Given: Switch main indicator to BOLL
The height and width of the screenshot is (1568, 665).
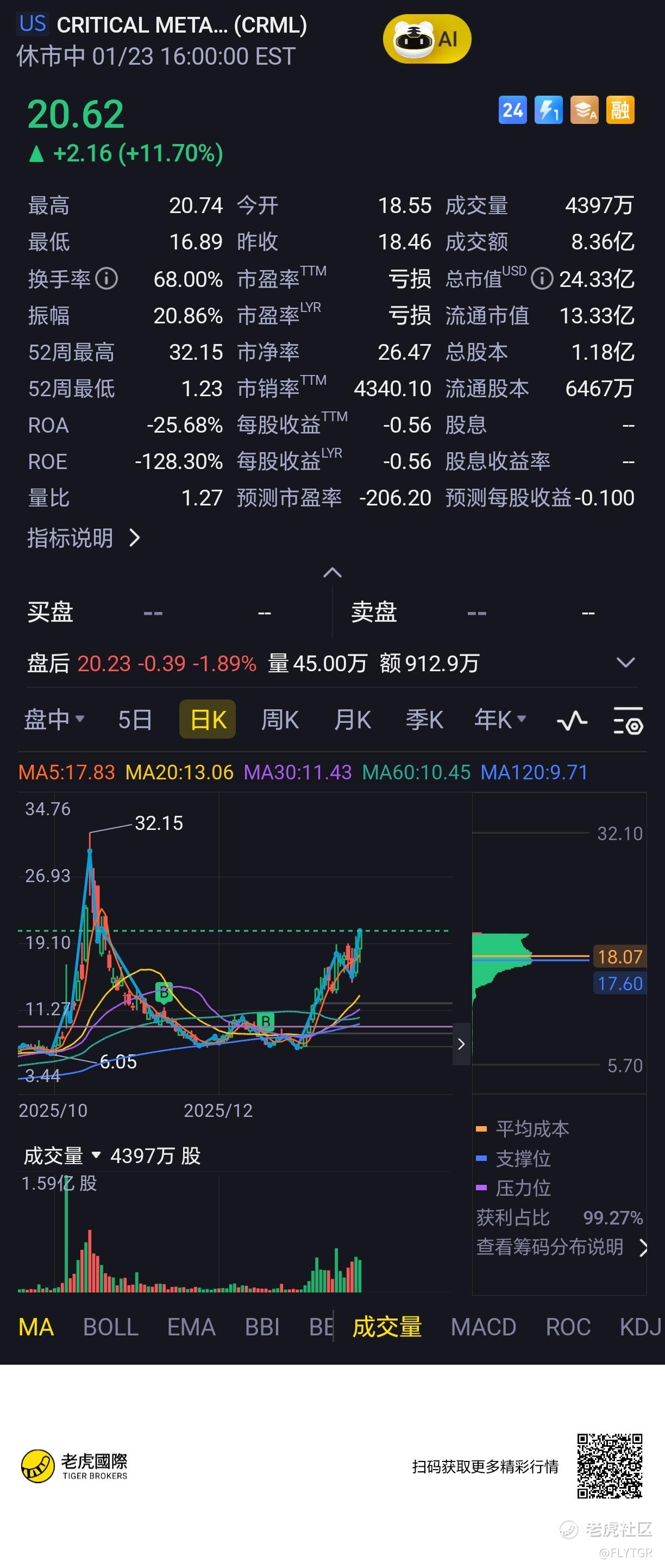Looking at the screenshot, I should pos(111,1327).
